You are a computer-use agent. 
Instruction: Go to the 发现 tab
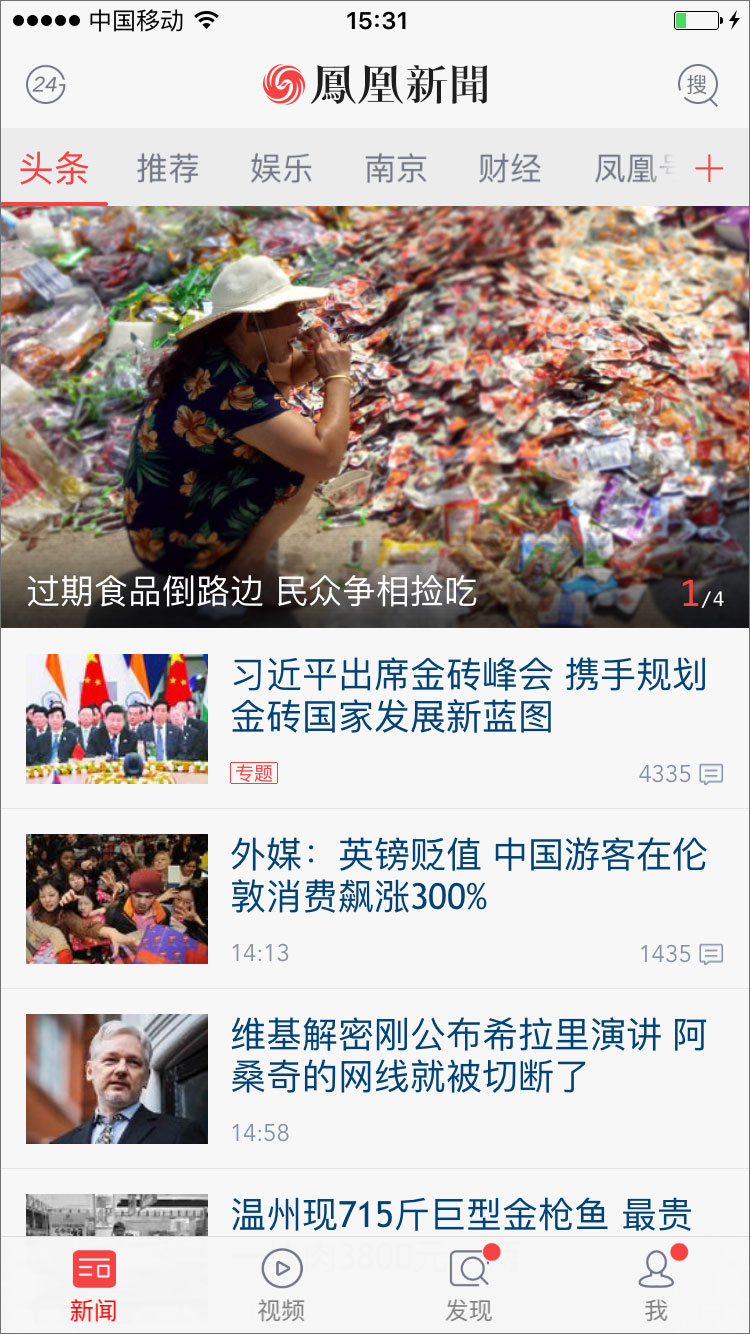(469, 1285)
